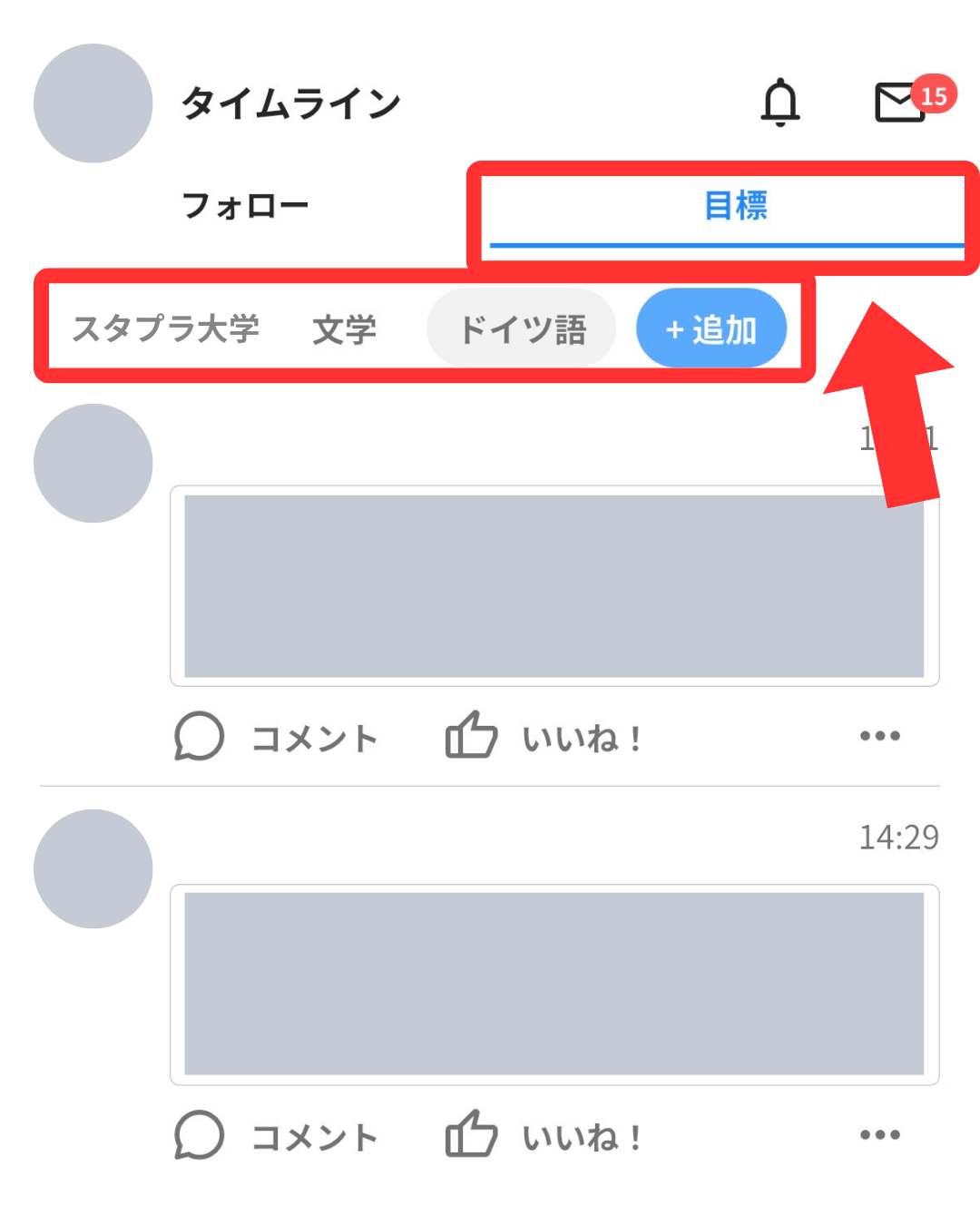980x1225 pixels.
Task: Select the ドイツ語 chip
Action: pyautogui.click(x=521, y=328)
